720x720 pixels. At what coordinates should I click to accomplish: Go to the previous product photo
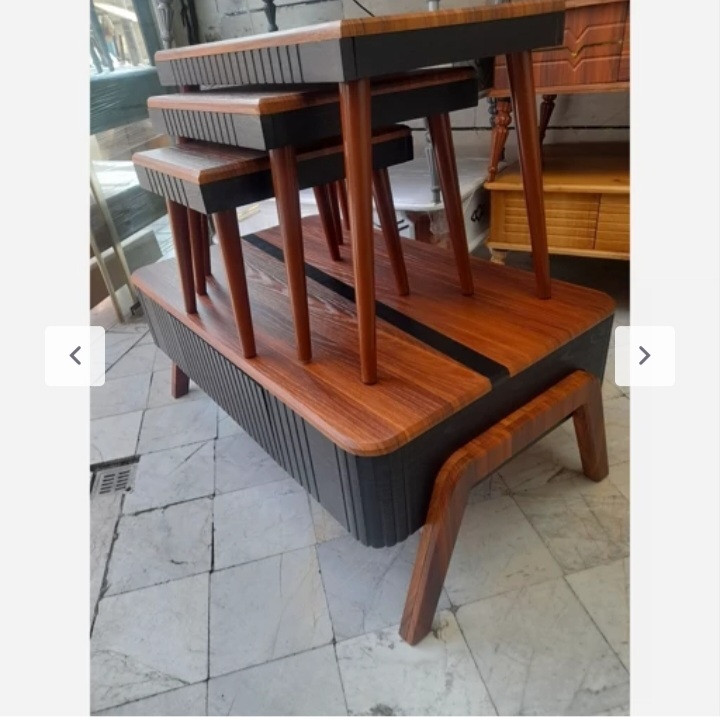(75, 356)
